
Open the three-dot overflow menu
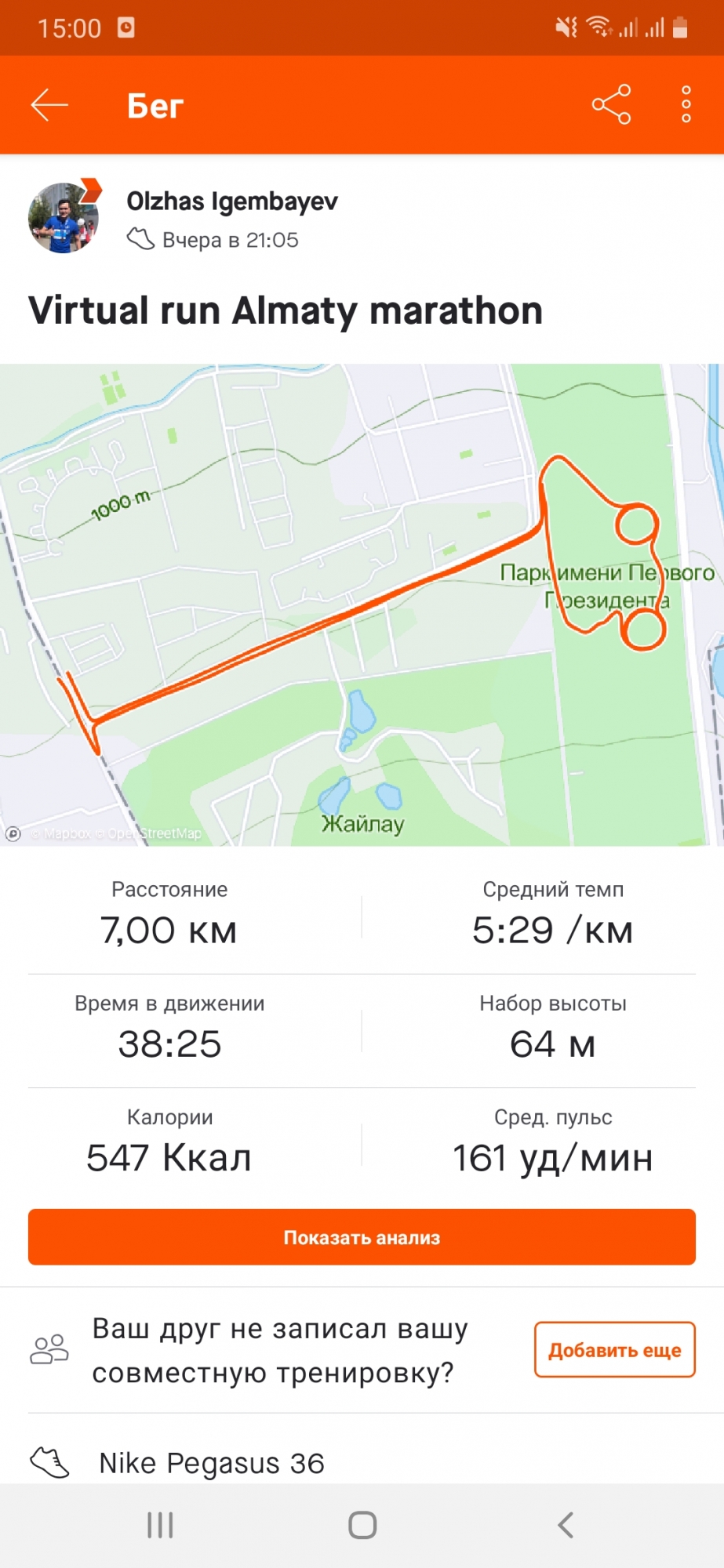pyautogui.click(x=686, y=105)
